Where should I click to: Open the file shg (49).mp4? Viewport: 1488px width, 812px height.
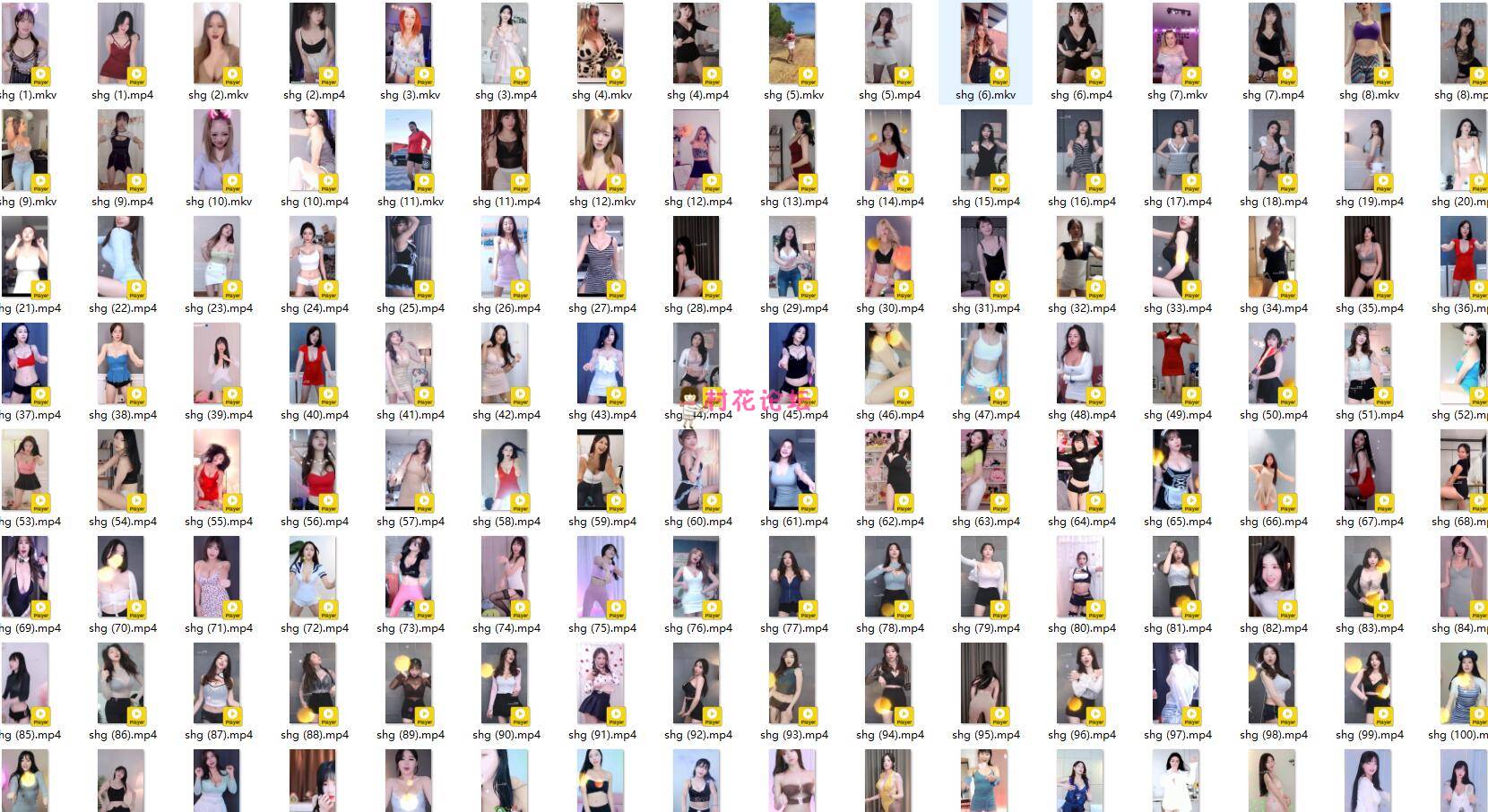coord(1176,365)
